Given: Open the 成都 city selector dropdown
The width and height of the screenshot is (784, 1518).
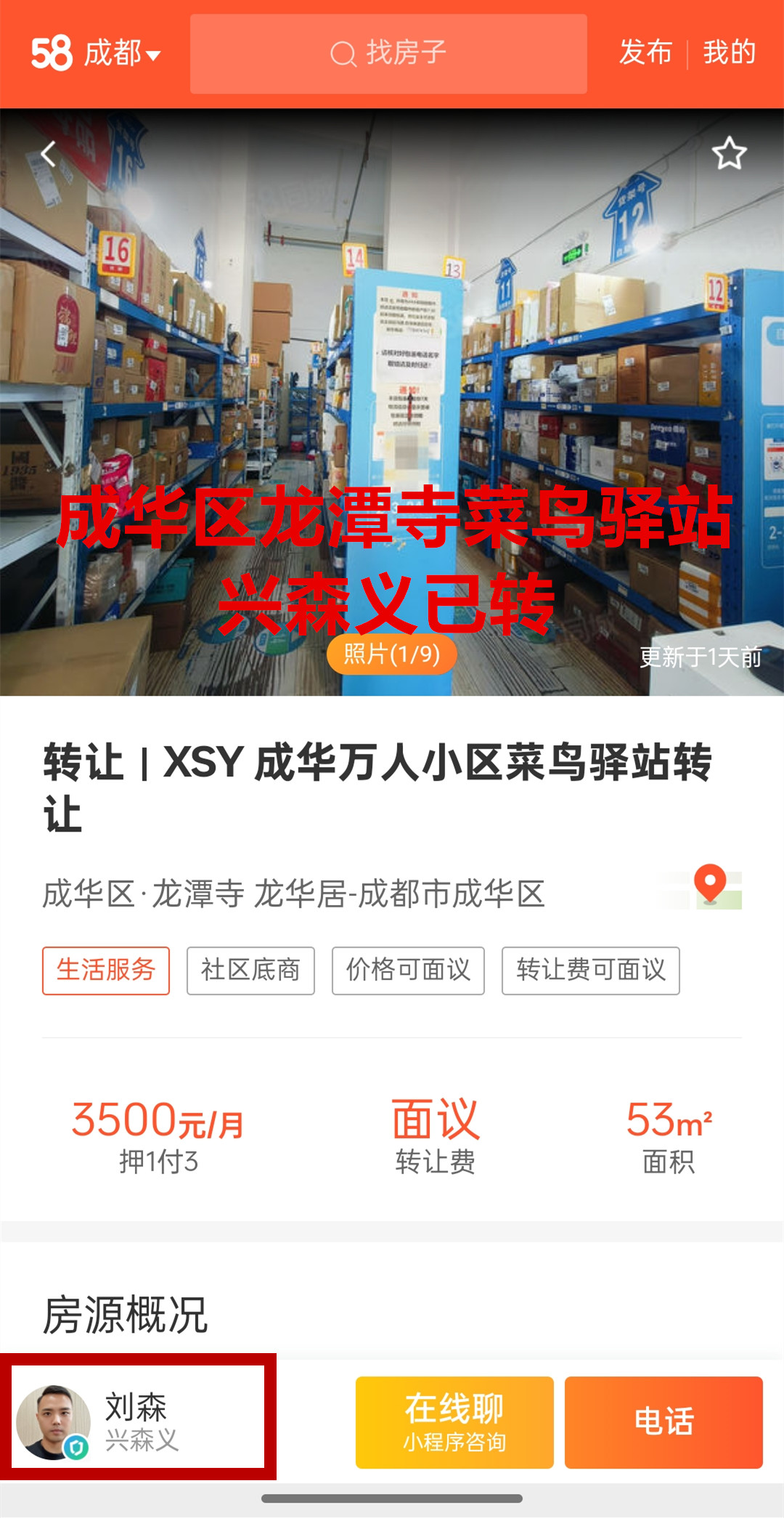Looking at the screenshot, I should (x=121, y=54).
